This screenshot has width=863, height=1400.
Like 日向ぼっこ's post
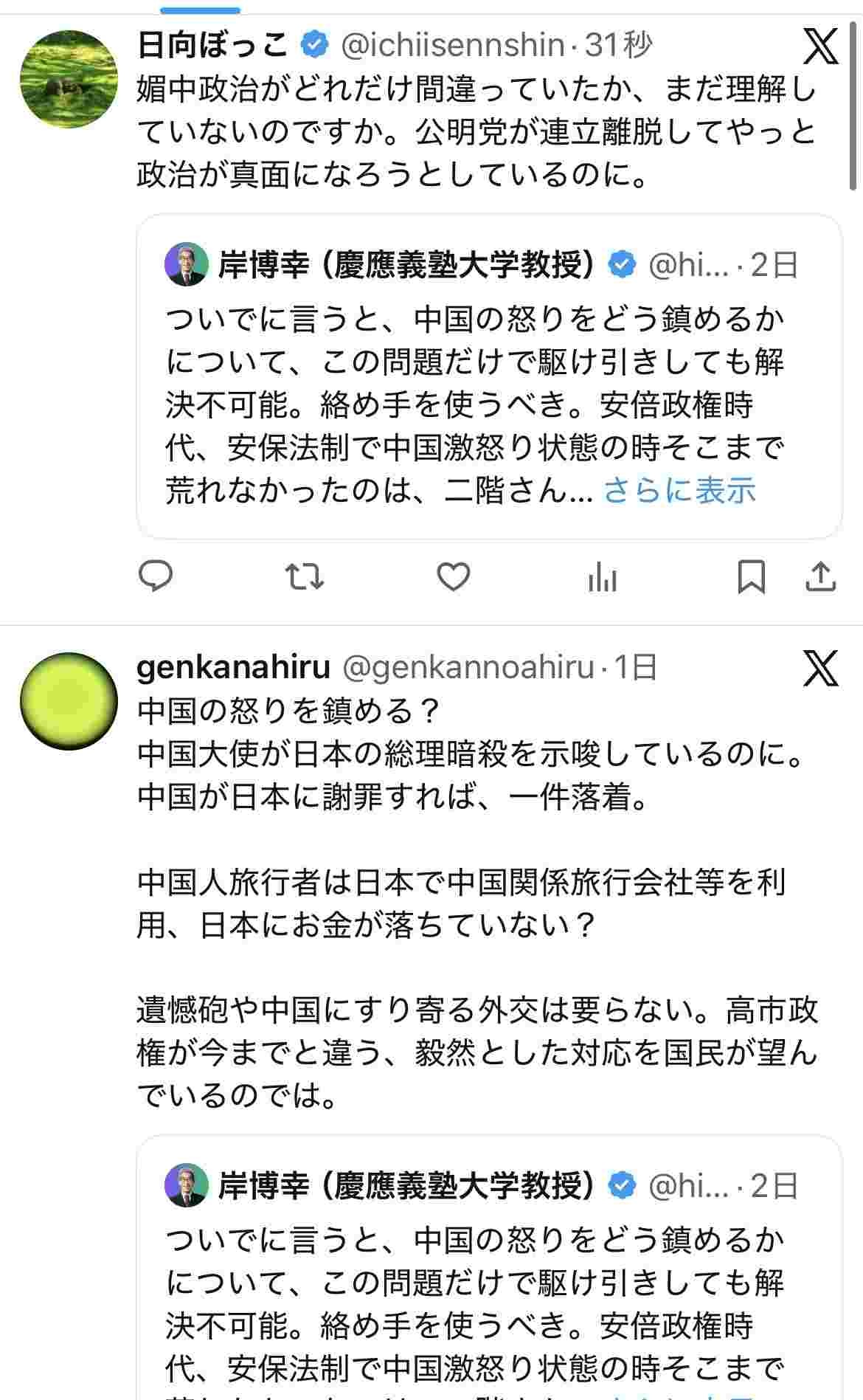point(454,576)
